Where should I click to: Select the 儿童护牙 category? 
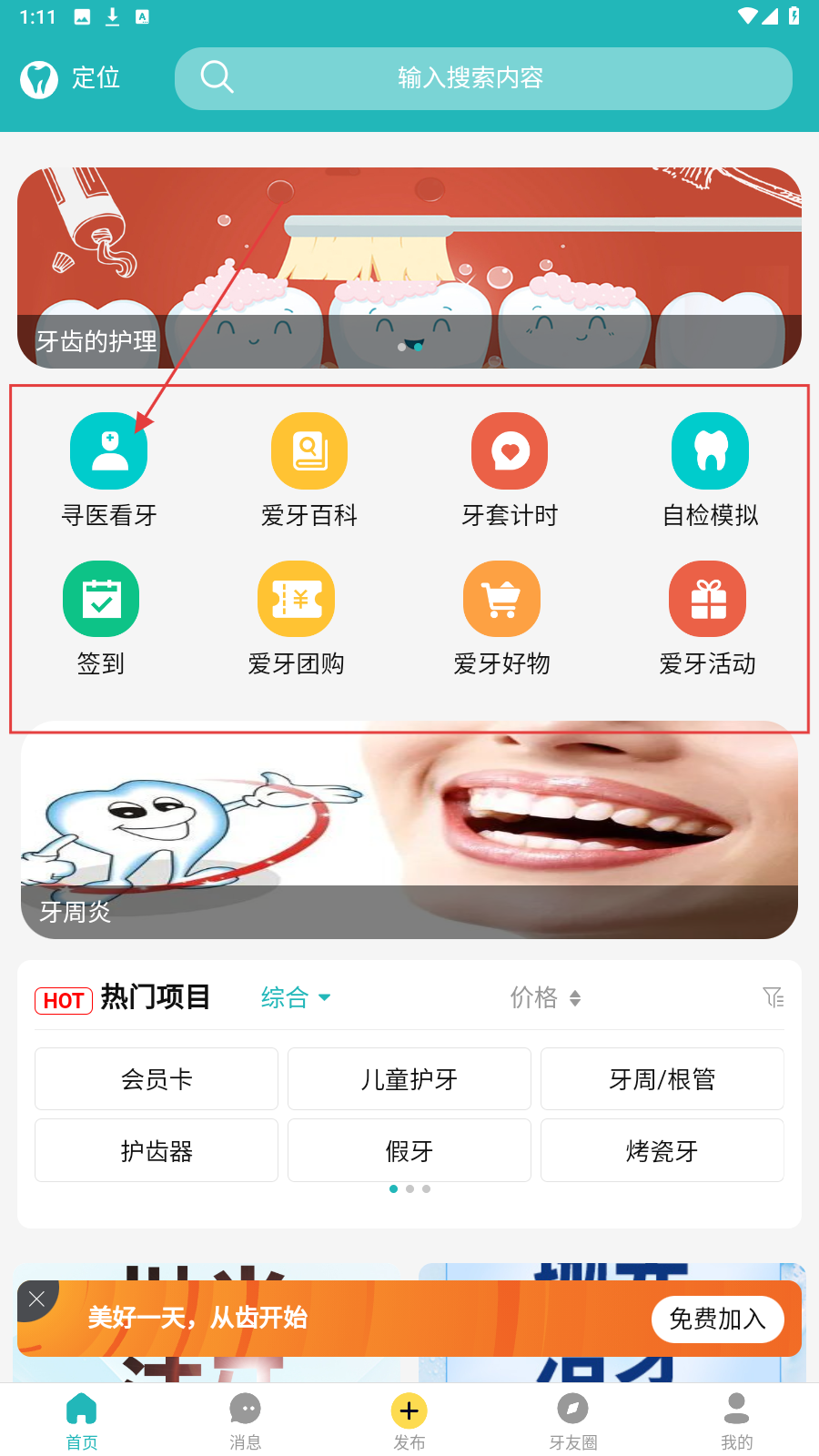click(409, 1079)
